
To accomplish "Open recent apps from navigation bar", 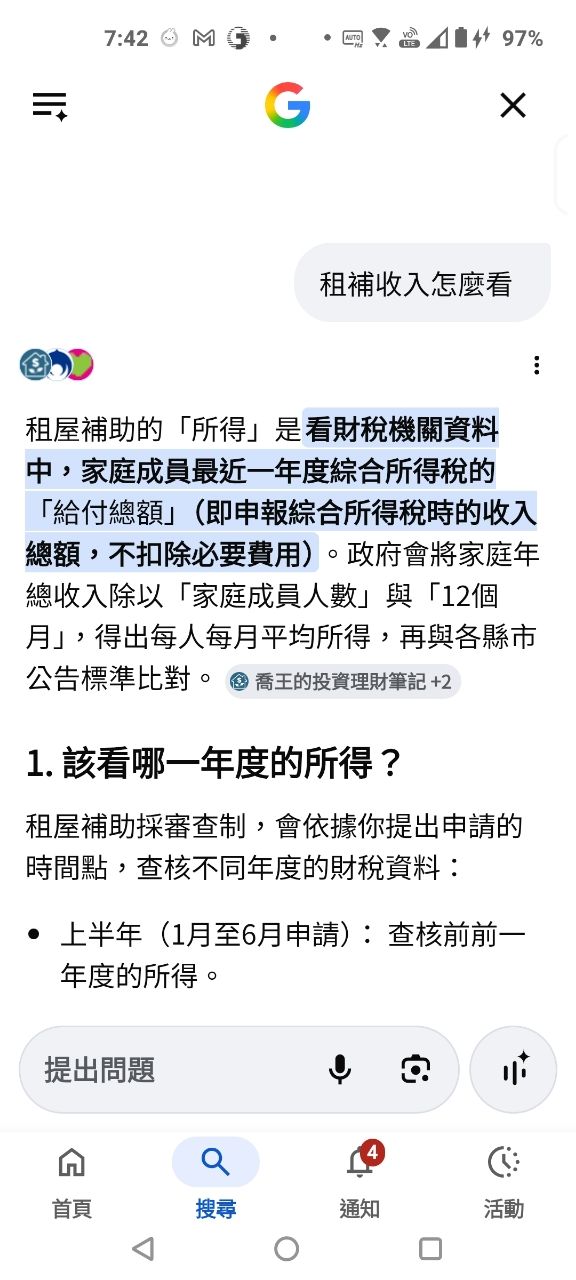I will [431, 1248].
